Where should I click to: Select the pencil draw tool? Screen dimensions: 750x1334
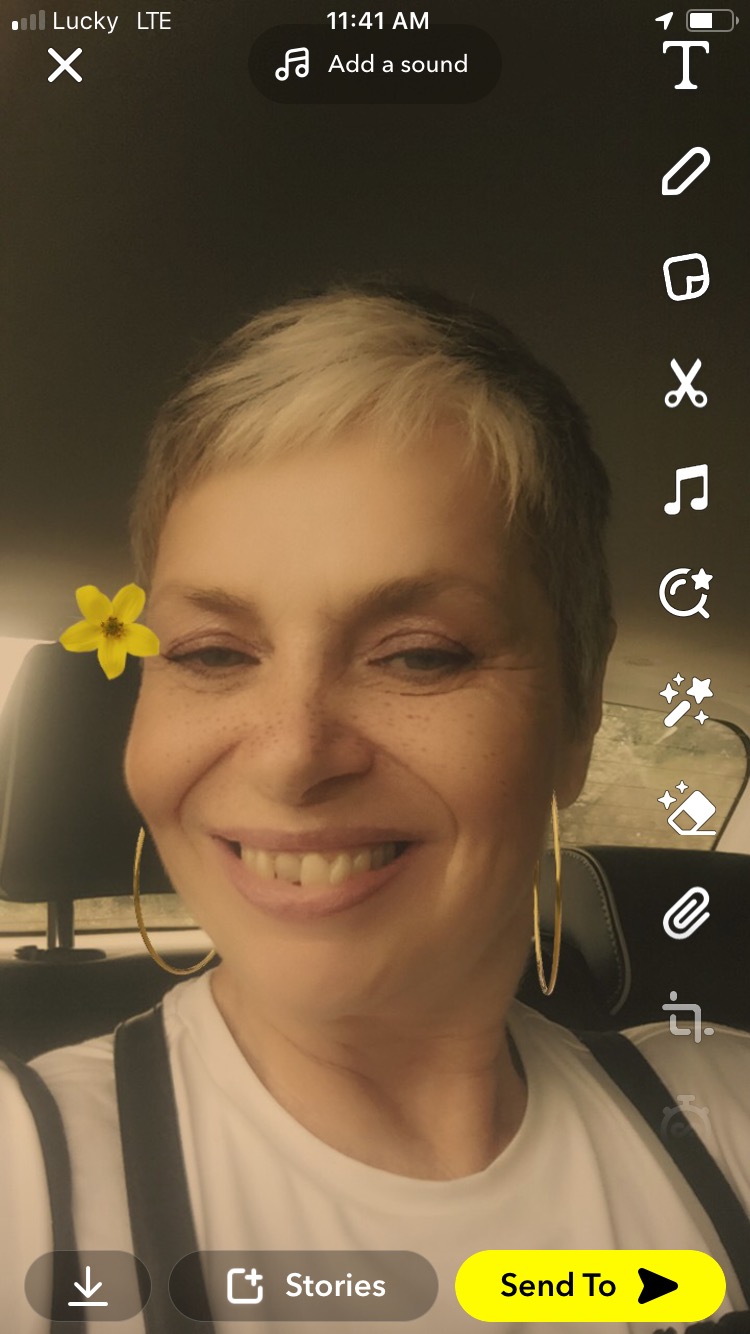coord(686,171)
